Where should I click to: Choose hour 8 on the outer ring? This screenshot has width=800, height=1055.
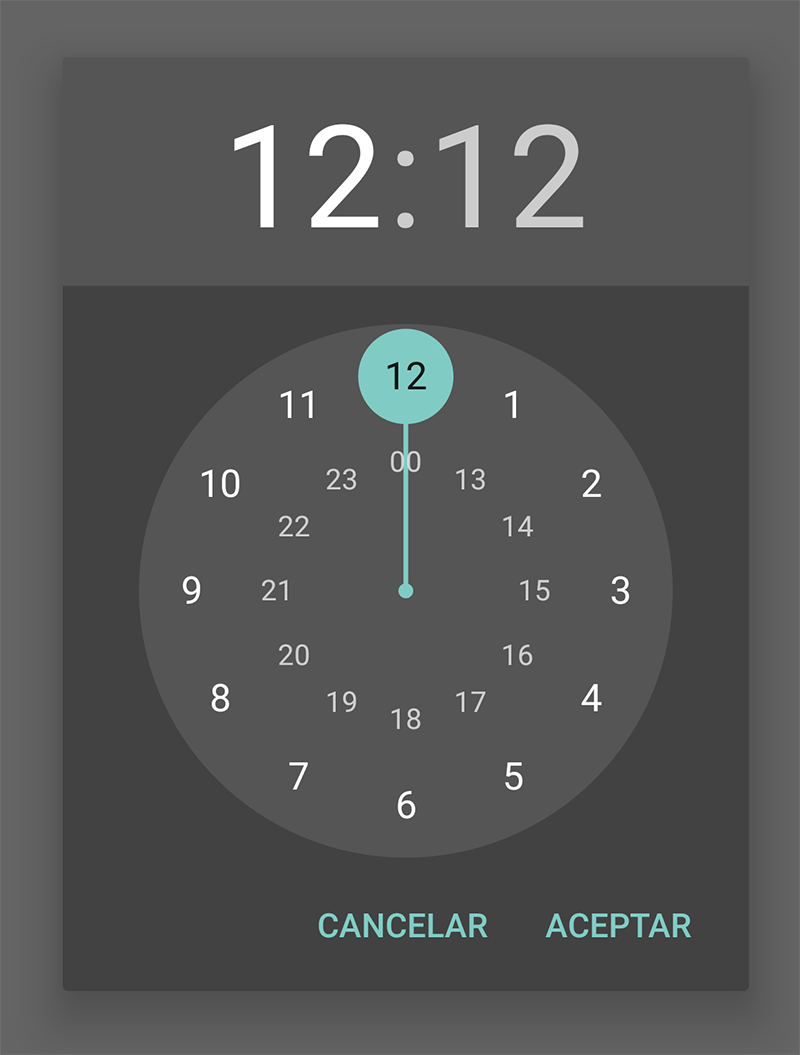click(220, 698)
